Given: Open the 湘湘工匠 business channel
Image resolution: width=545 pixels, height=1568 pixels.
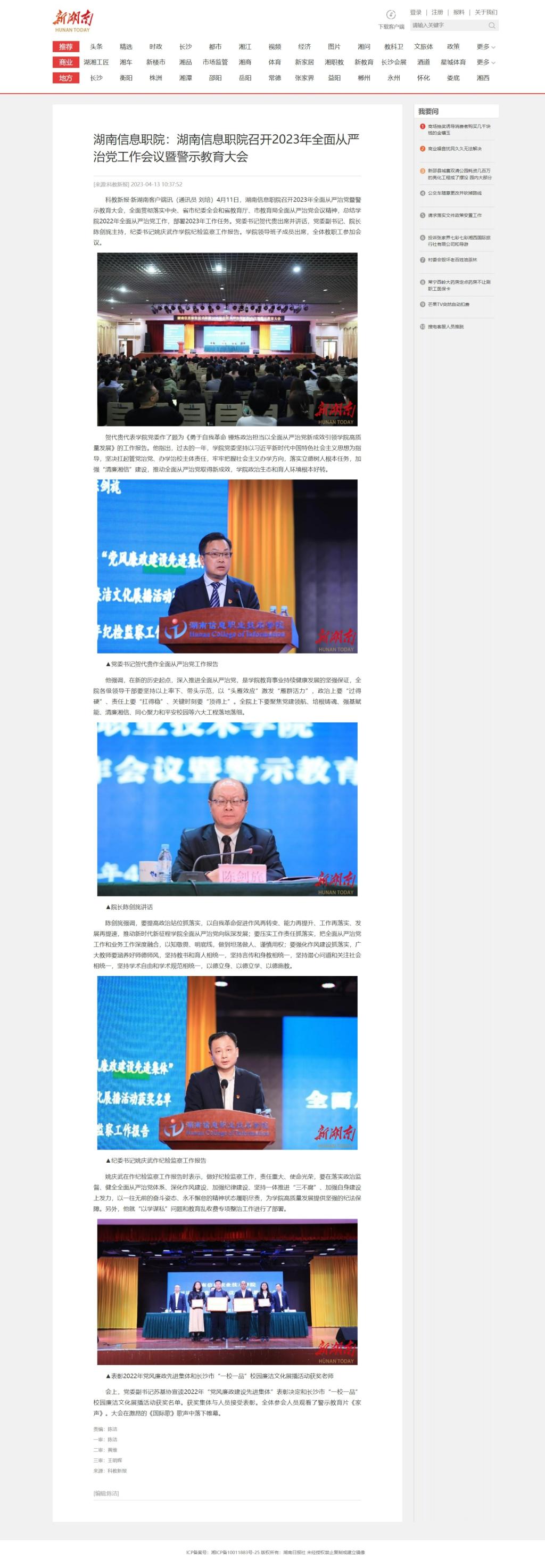Looking at the screenshot, I should point(96,62).
